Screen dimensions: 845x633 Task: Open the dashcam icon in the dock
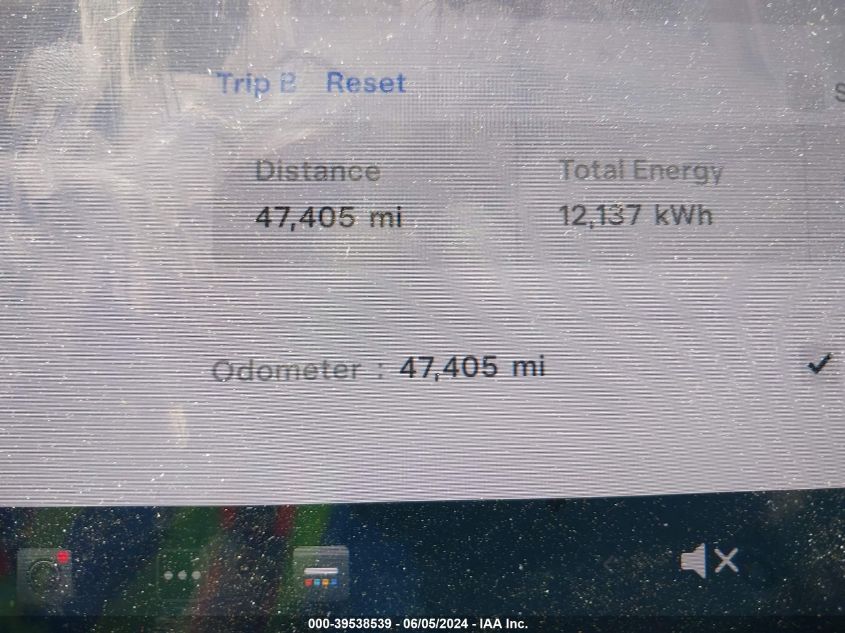point(45,573)
